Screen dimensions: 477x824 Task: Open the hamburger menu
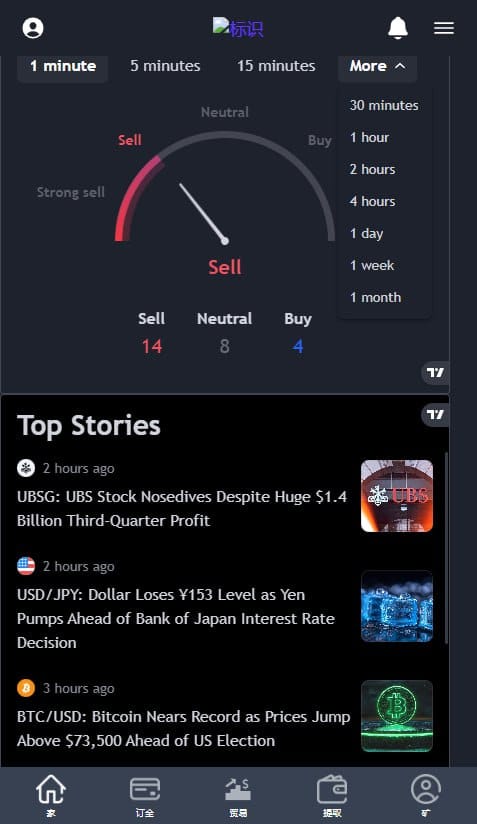pos(444,28)
